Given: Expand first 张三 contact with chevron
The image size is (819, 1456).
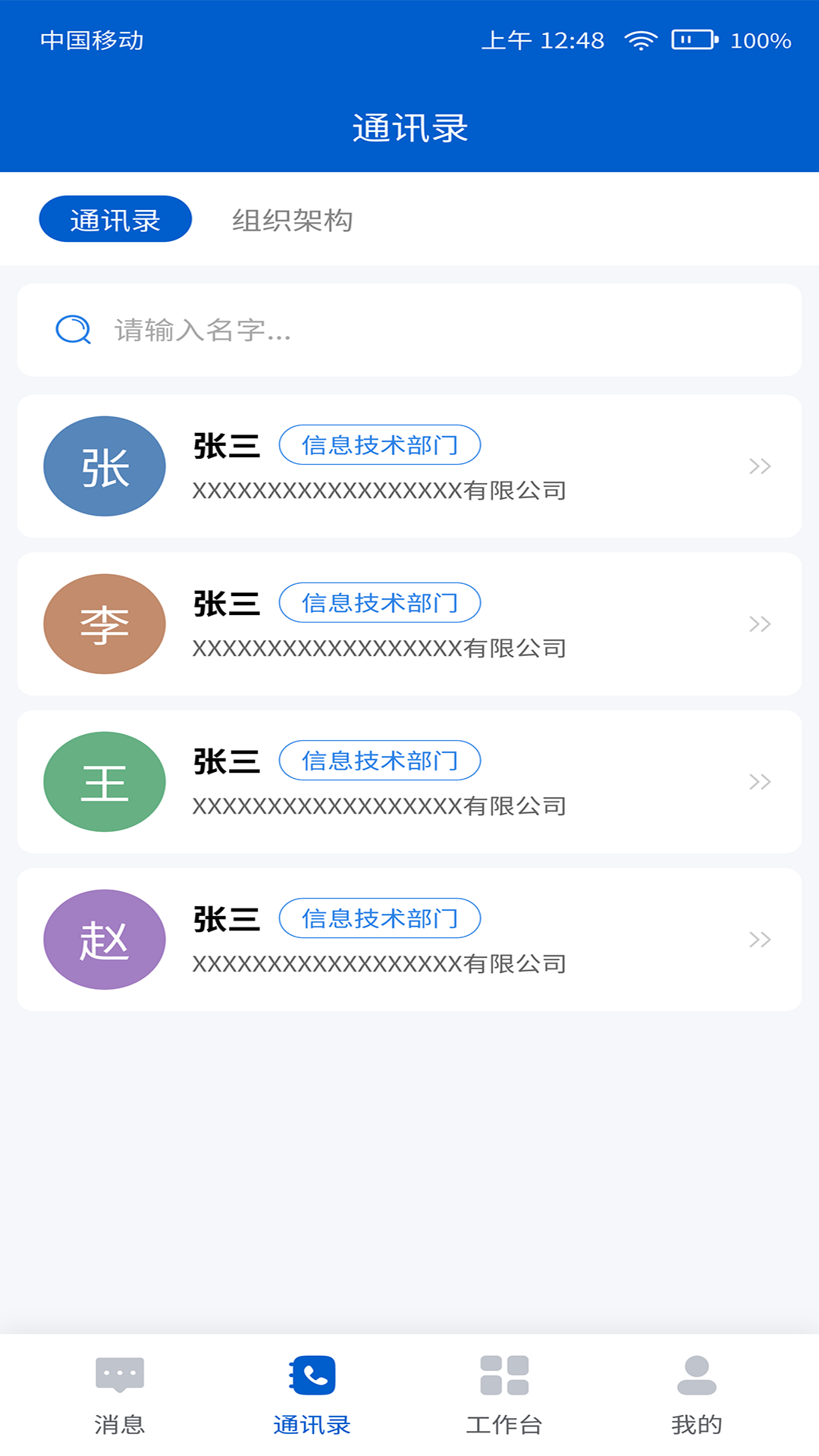Looking at the screenshot, I should pyautogui.click(x=758, y=466).
